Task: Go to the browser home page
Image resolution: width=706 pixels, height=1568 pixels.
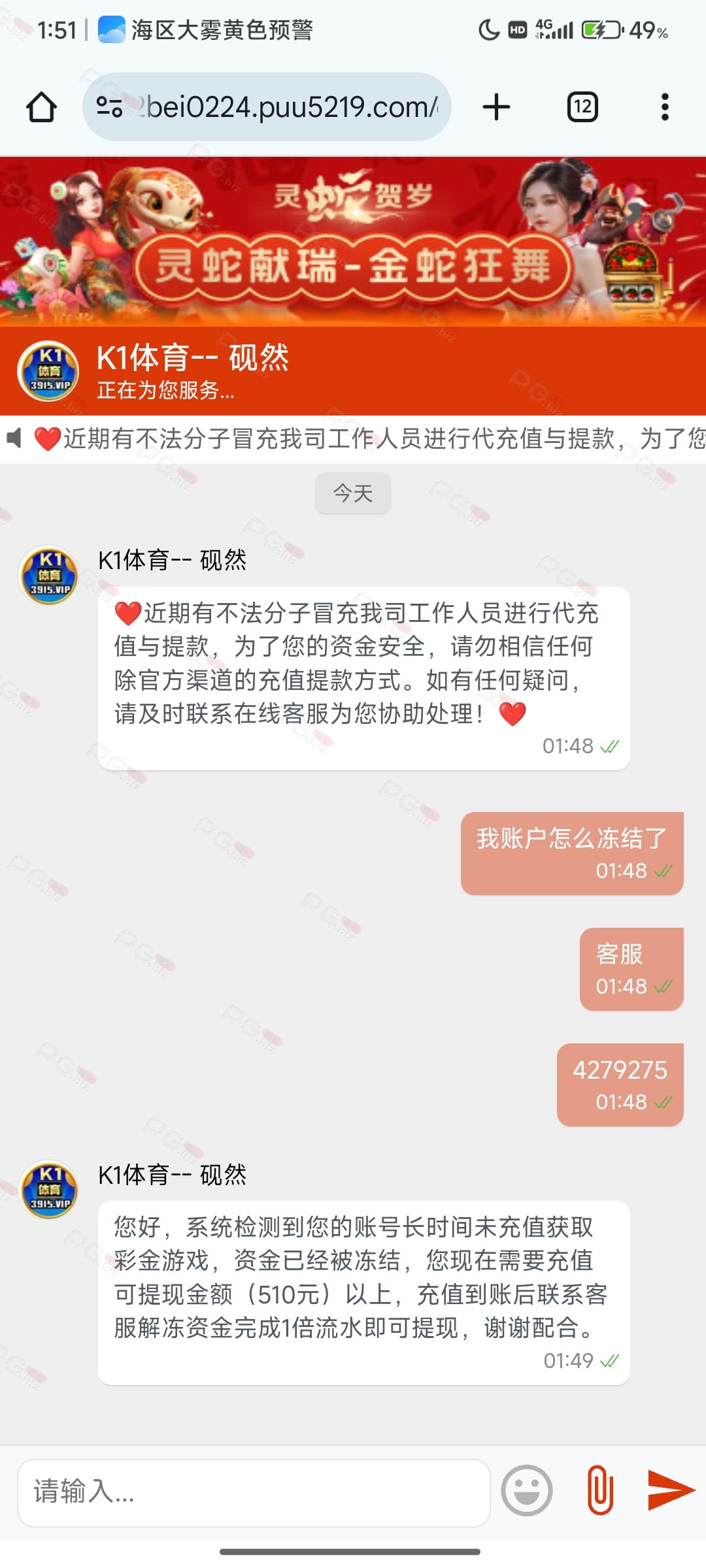Action: (x=41, y=107)
